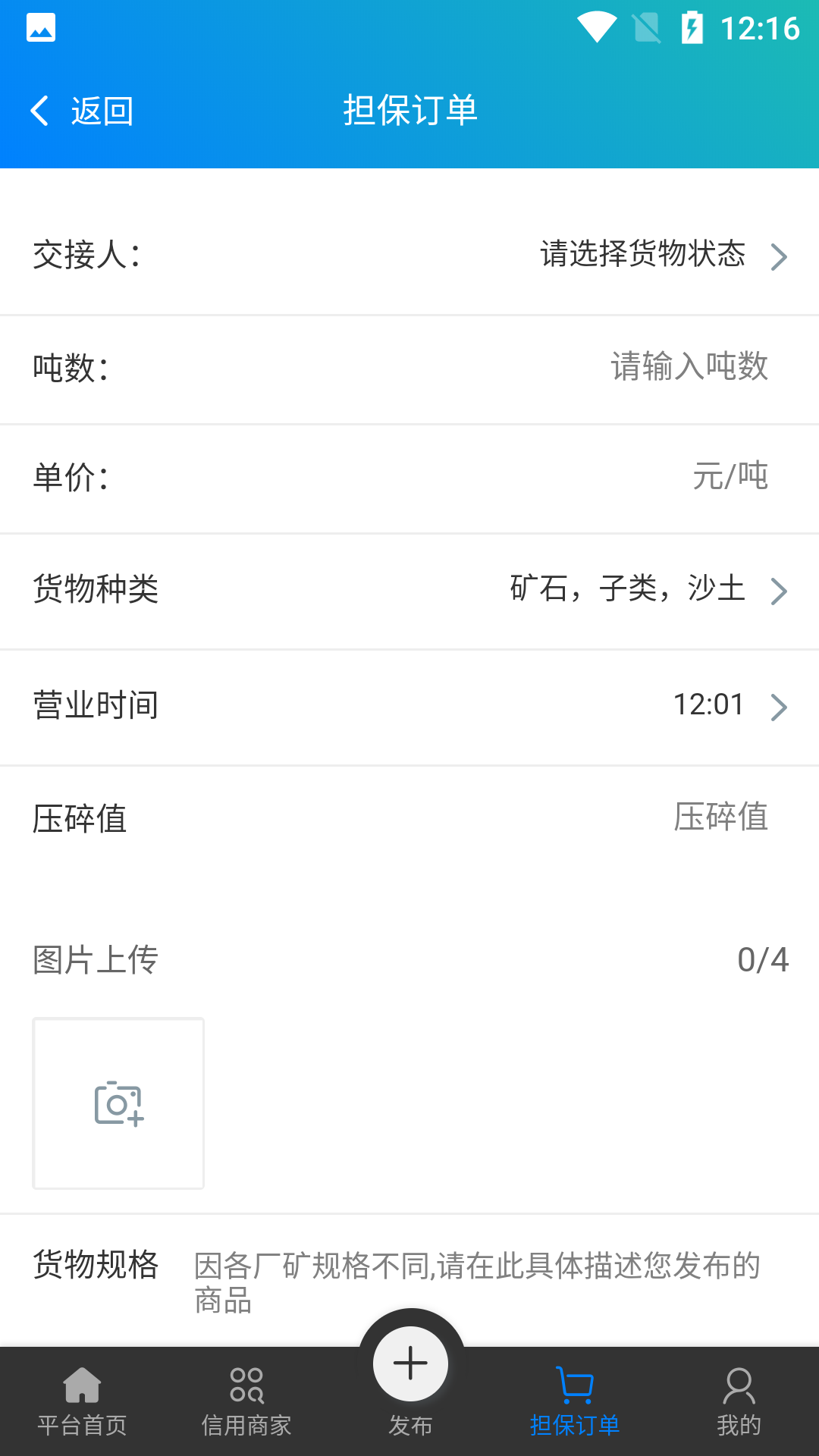Screen dimensions: 819x1456
Task: Tap the 吨数 tonnage input field
Action: (x=689, y=369)
